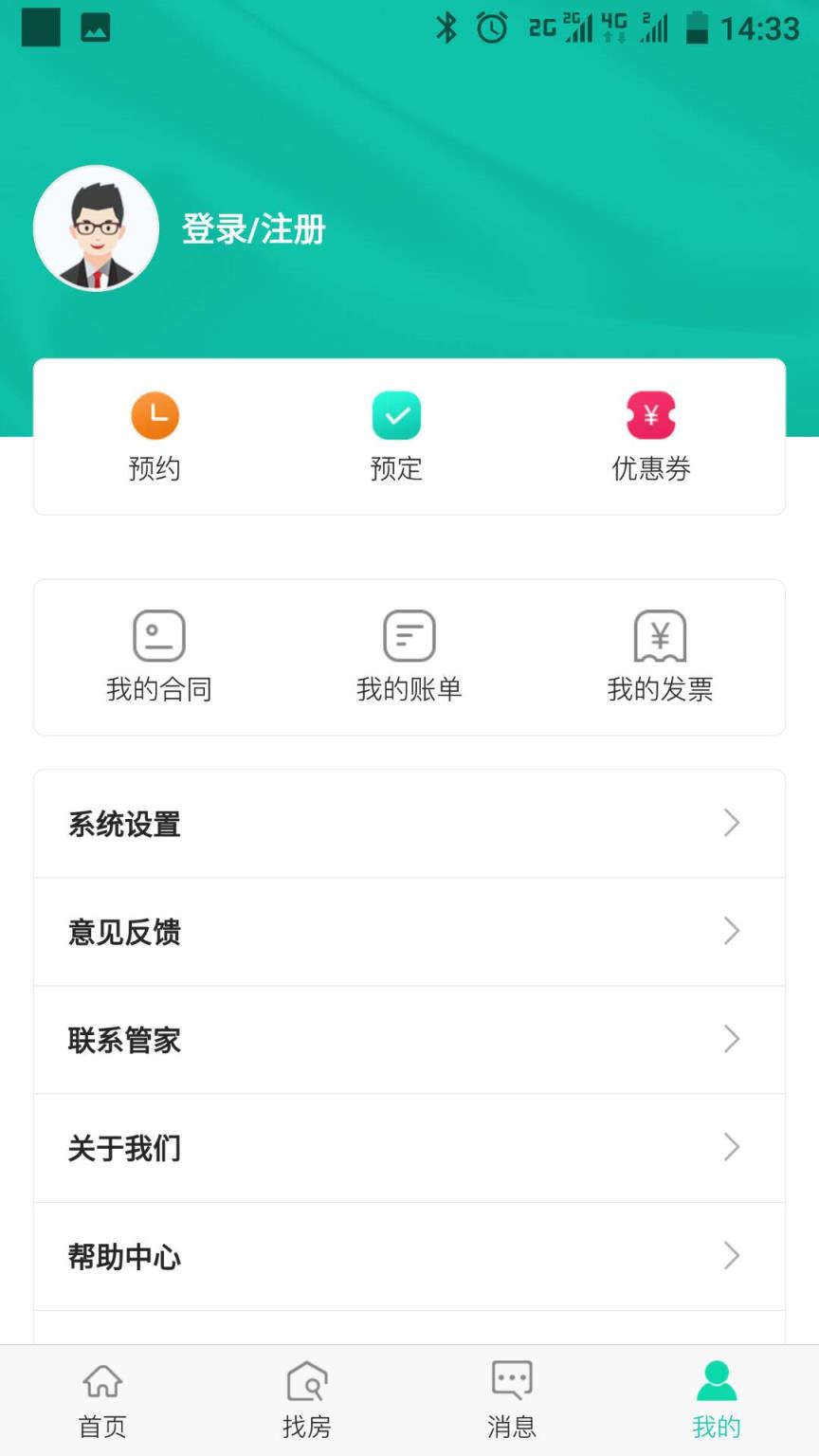Open the 优惠券 (coupons) icon
The width and height of the screenshot is (819, 1456).
point(650,415)
